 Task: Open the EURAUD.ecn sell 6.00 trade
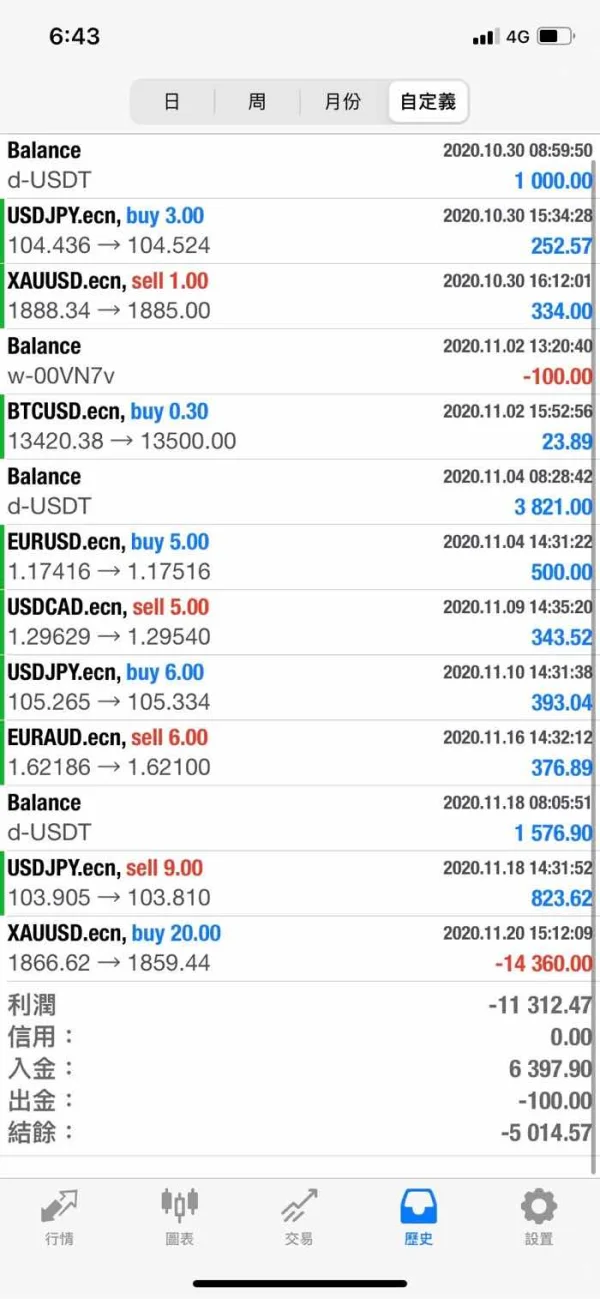click(300, 752)
